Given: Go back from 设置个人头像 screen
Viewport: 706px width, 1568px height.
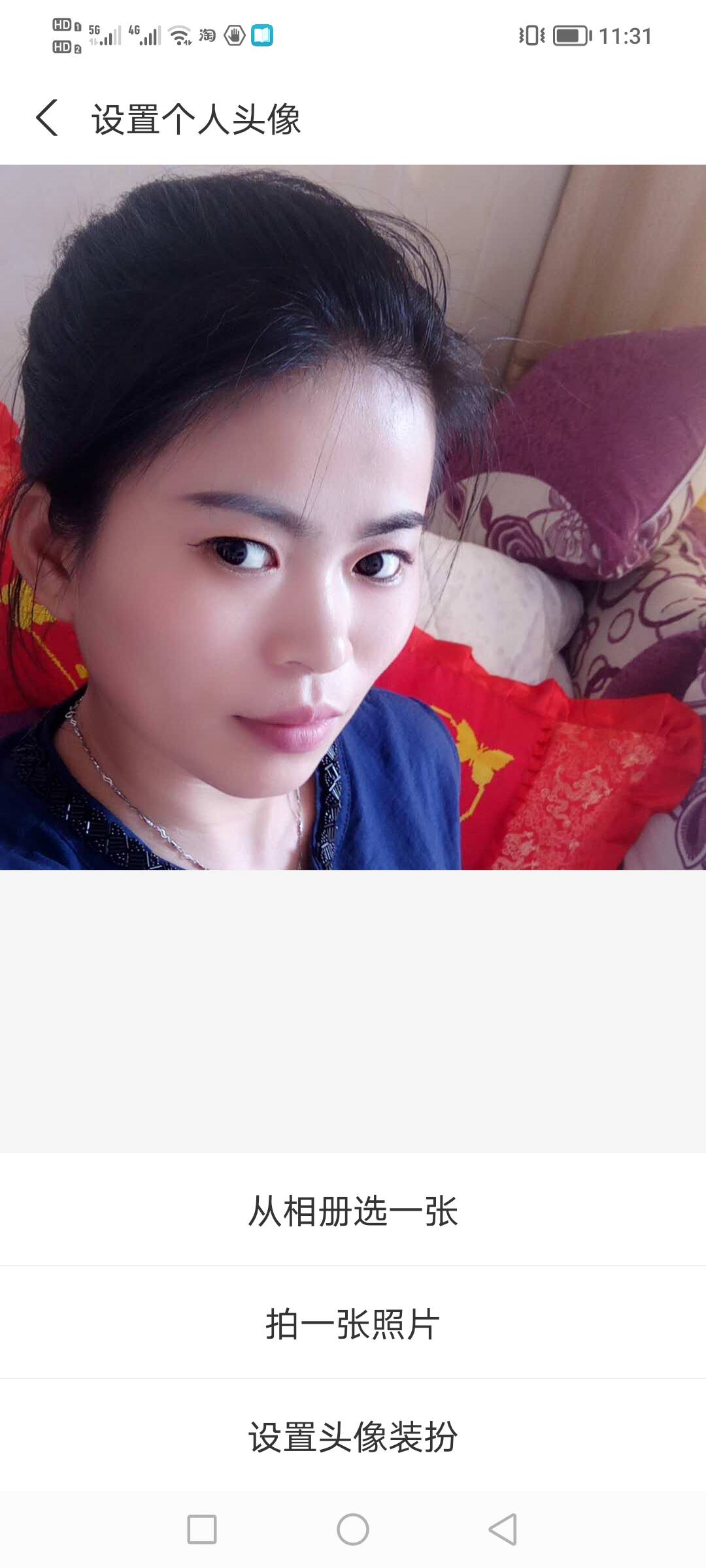Looking at the screenshot, I should [47, 118].
